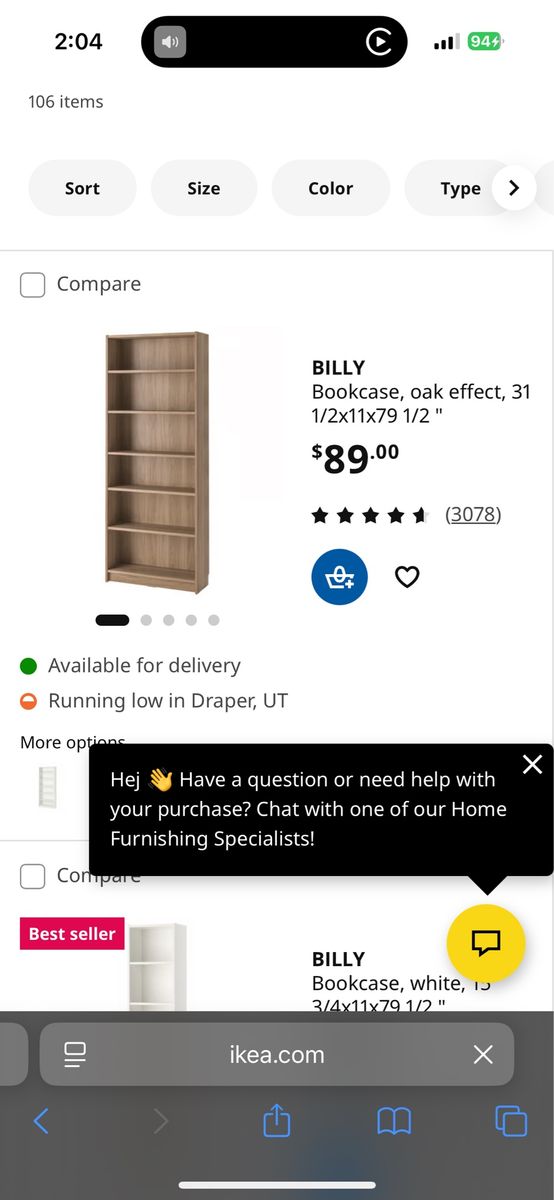Viewport: 554px width, 1200px height.
Task: Stop loading with the address bar X
Action: 483,1054
